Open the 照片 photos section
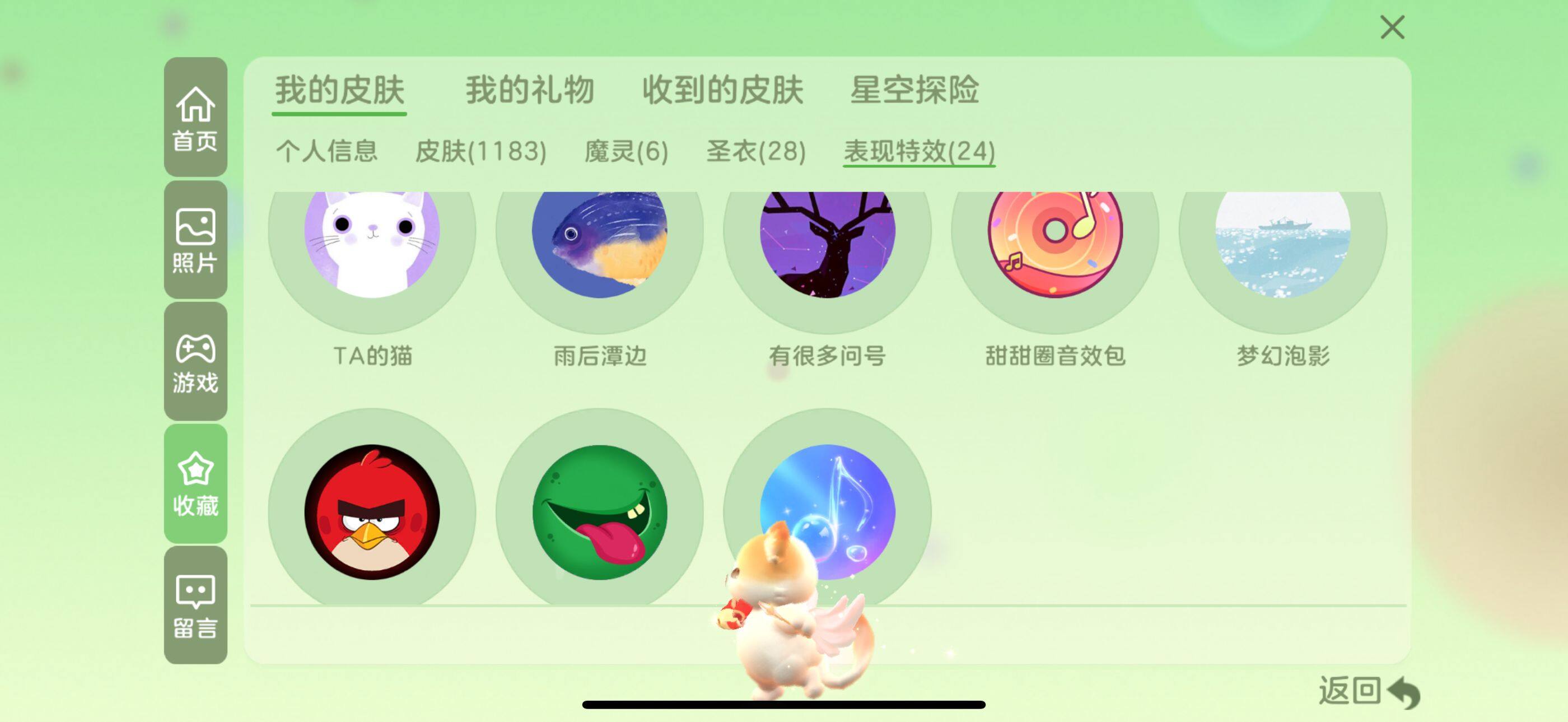Screen dimensions: 1568x722 pyautogui.click(x=195, y=240)
